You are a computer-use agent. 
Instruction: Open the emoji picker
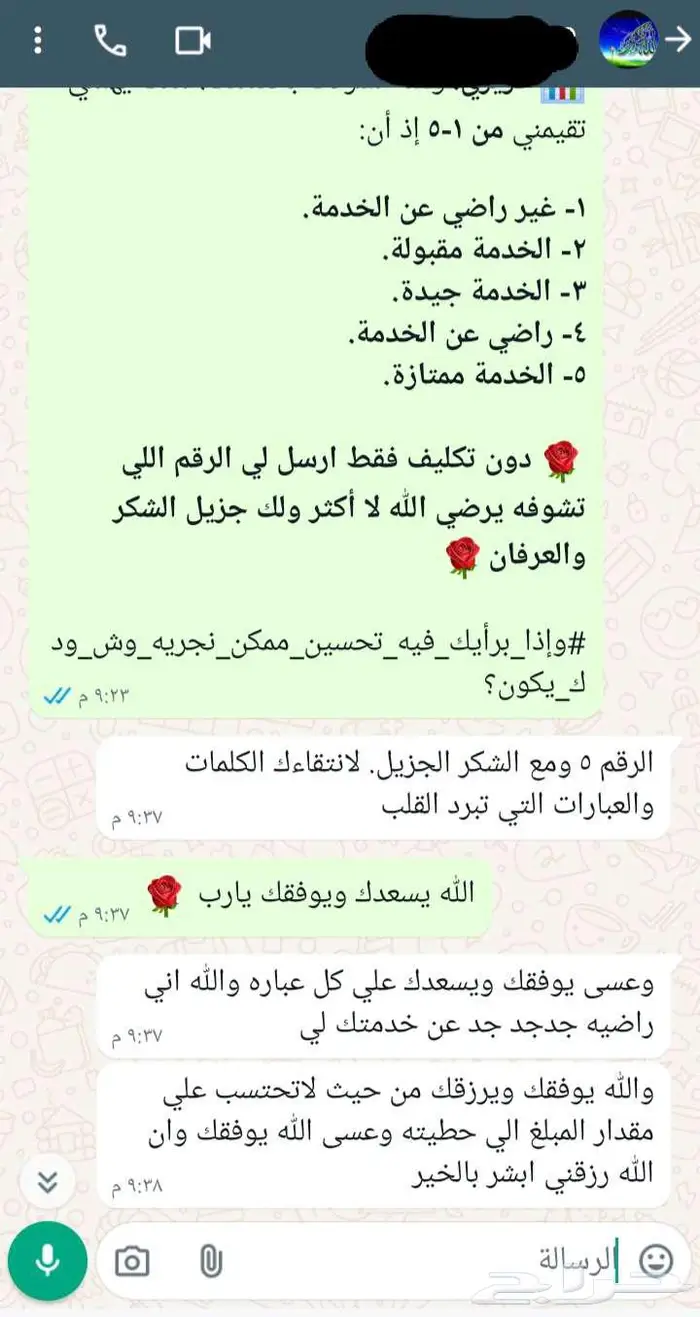(656, 1261)
